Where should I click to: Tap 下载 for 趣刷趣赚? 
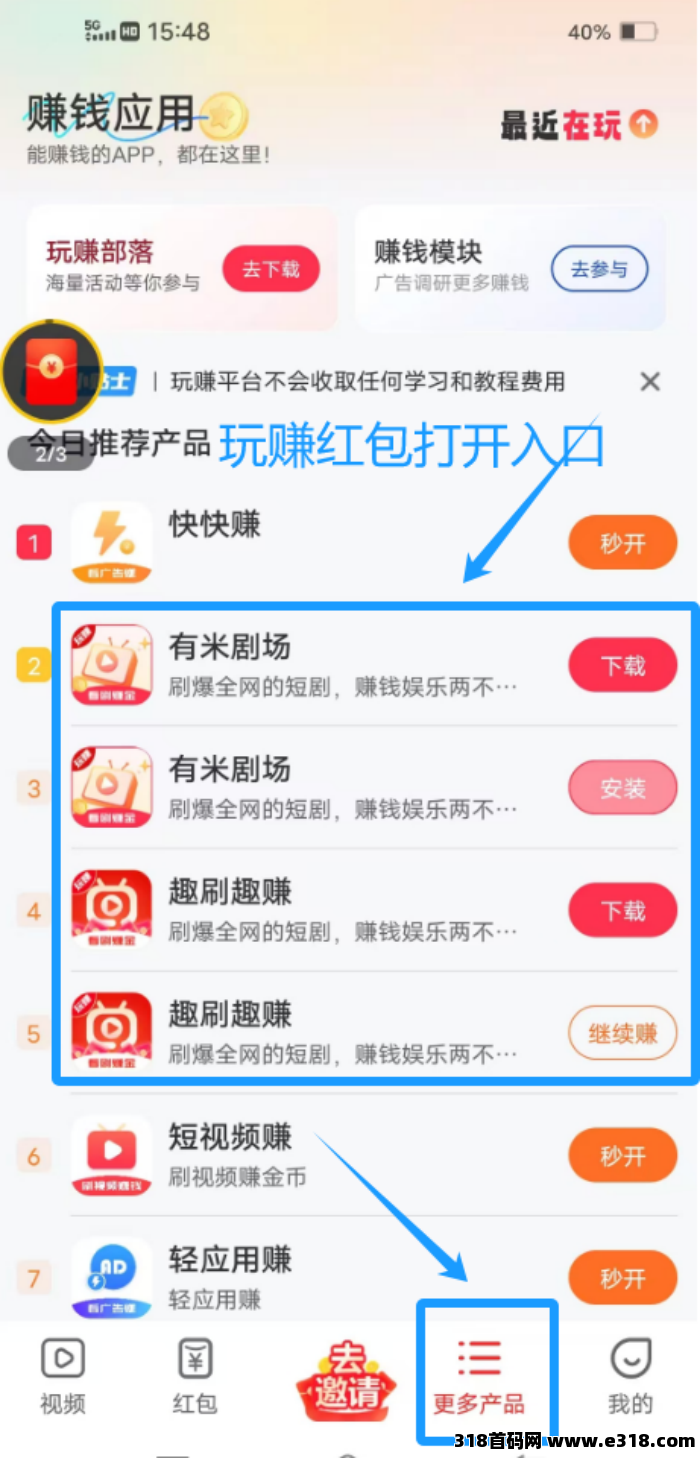tap(622, 910)
